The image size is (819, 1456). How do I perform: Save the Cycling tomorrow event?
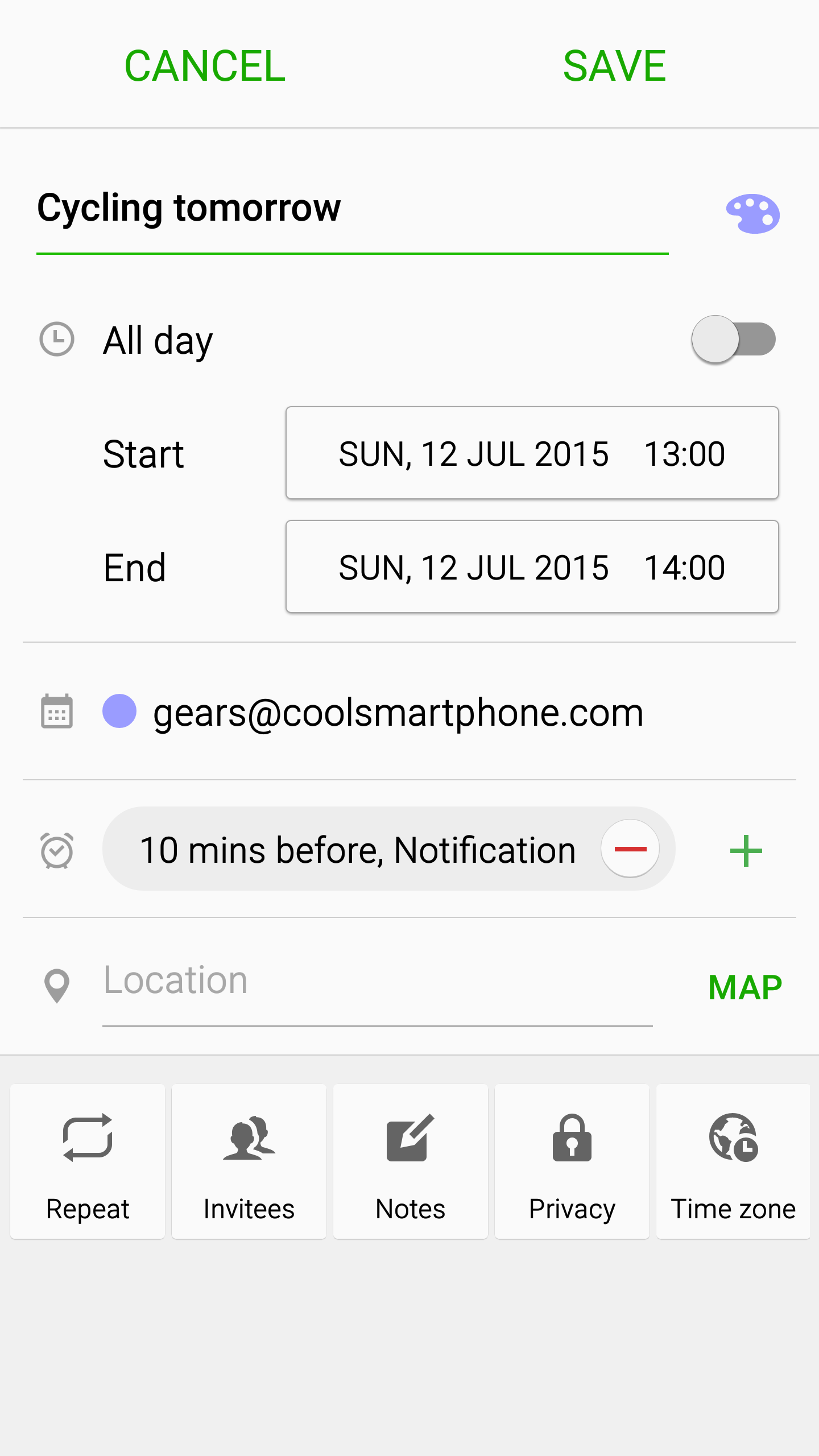tap(614, 65)
